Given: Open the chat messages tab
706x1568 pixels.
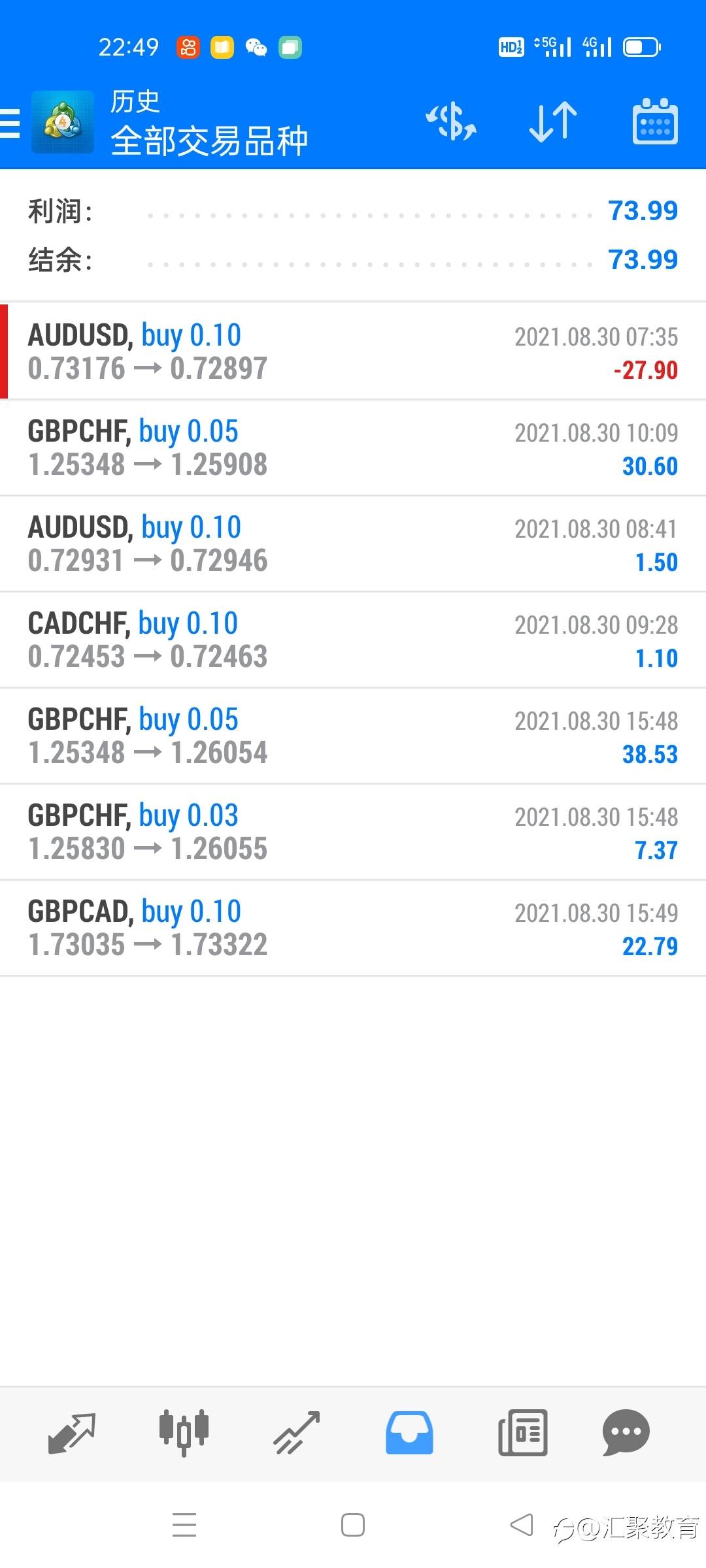Looking at the screenshot, I should tap(626, 1433).
